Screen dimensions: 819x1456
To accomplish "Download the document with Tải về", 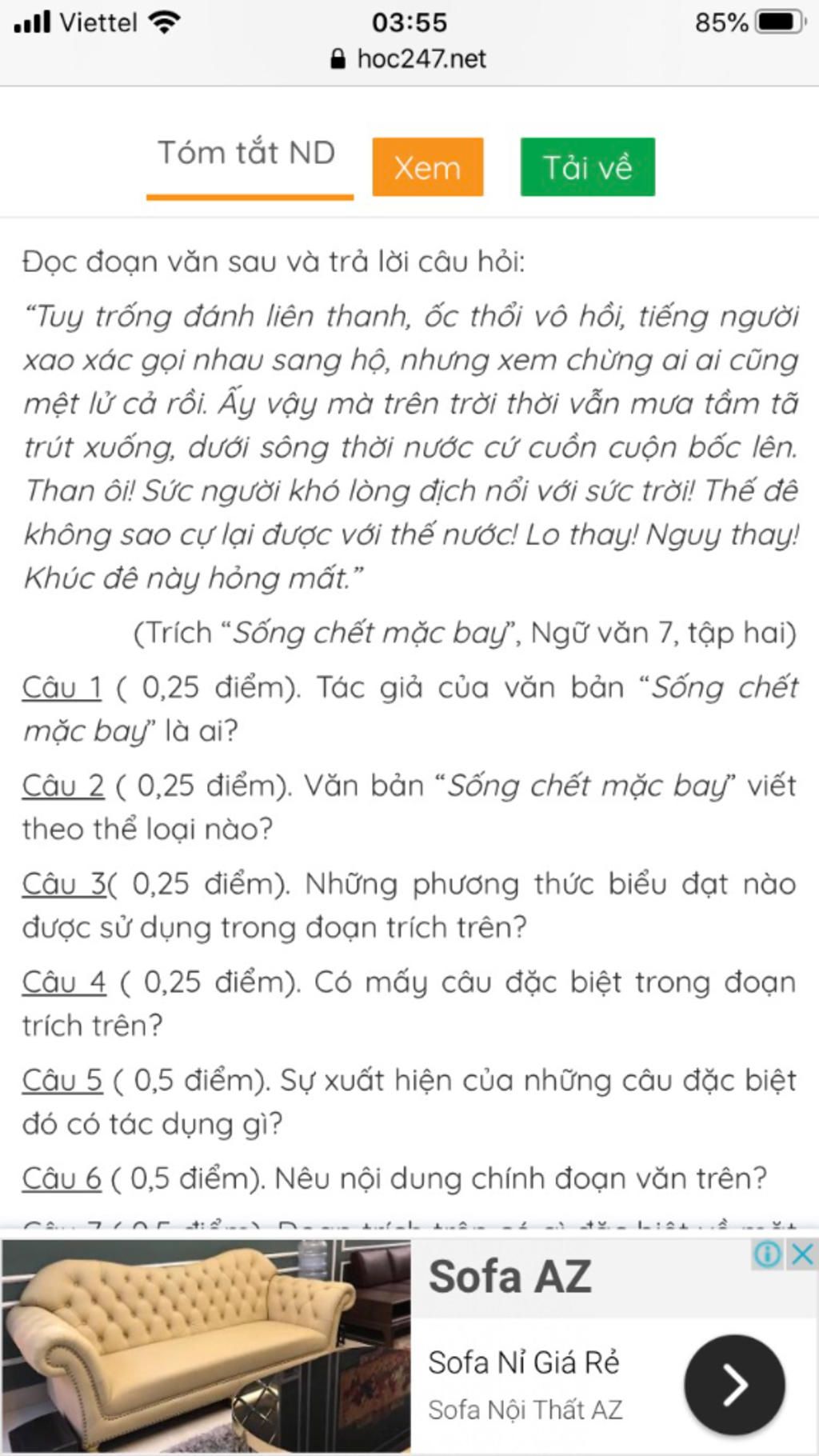I will 588,167.
